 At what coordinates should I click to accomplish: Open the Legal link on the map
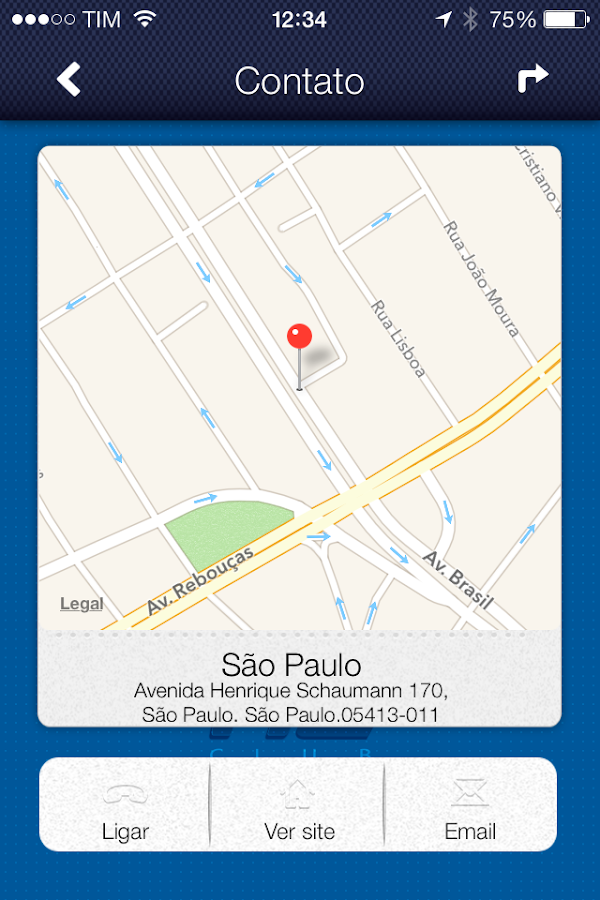tap(82, 604)
